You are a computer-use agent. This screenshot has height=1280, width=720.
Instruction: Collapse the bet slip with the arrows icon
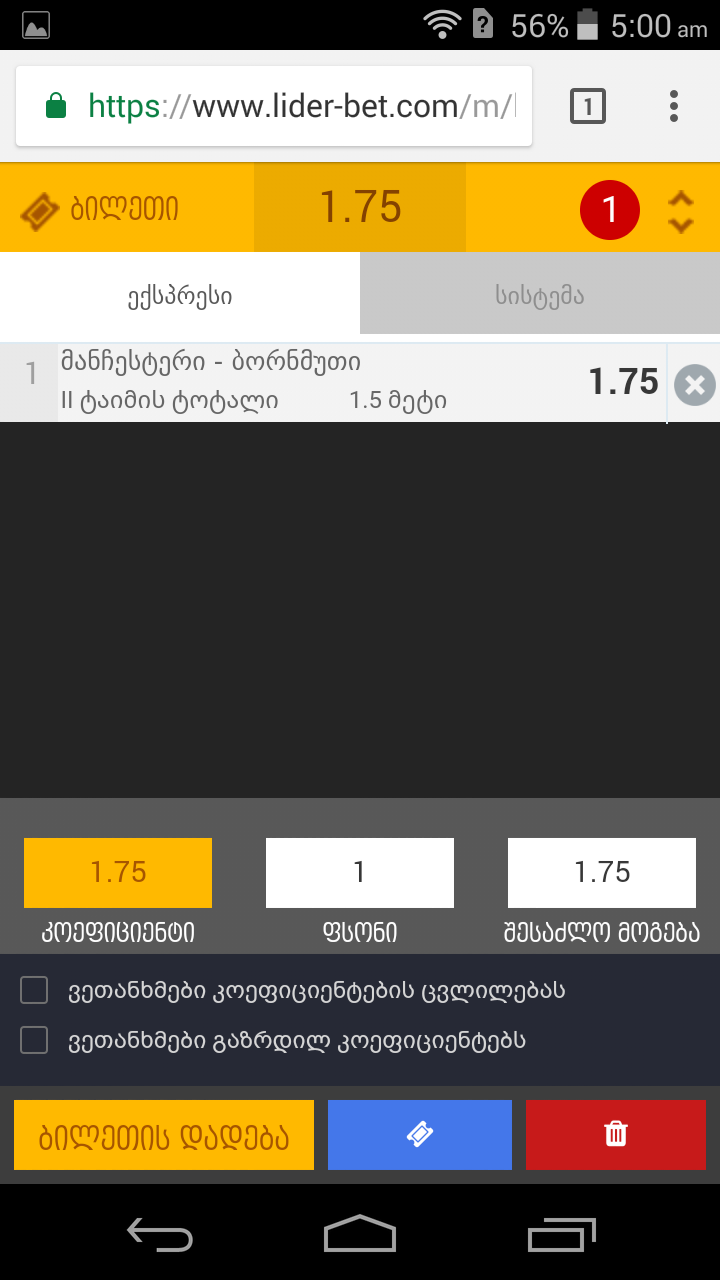[x=681, y=211]
